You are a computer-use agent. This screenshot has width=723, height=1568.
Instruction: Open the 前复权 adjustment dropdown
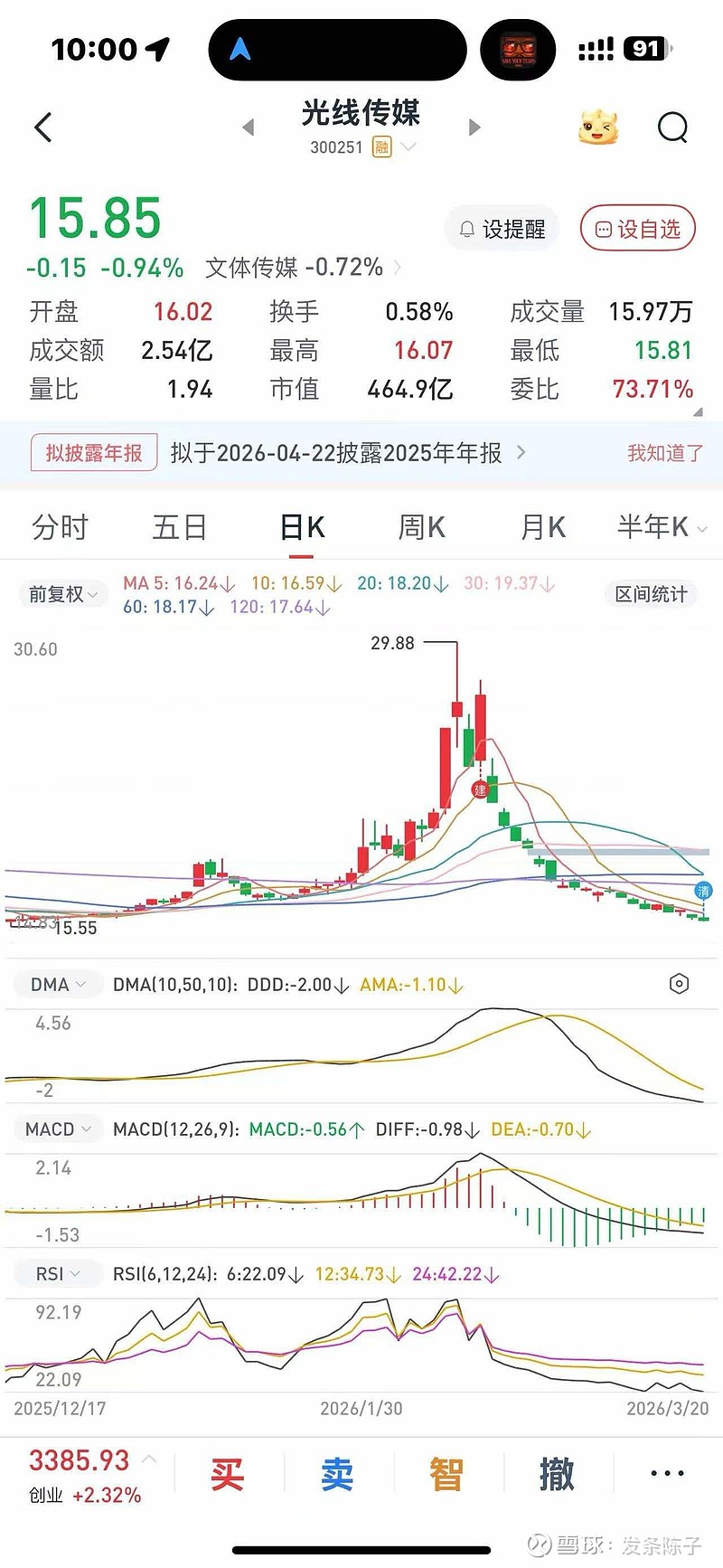coord(62,594)
